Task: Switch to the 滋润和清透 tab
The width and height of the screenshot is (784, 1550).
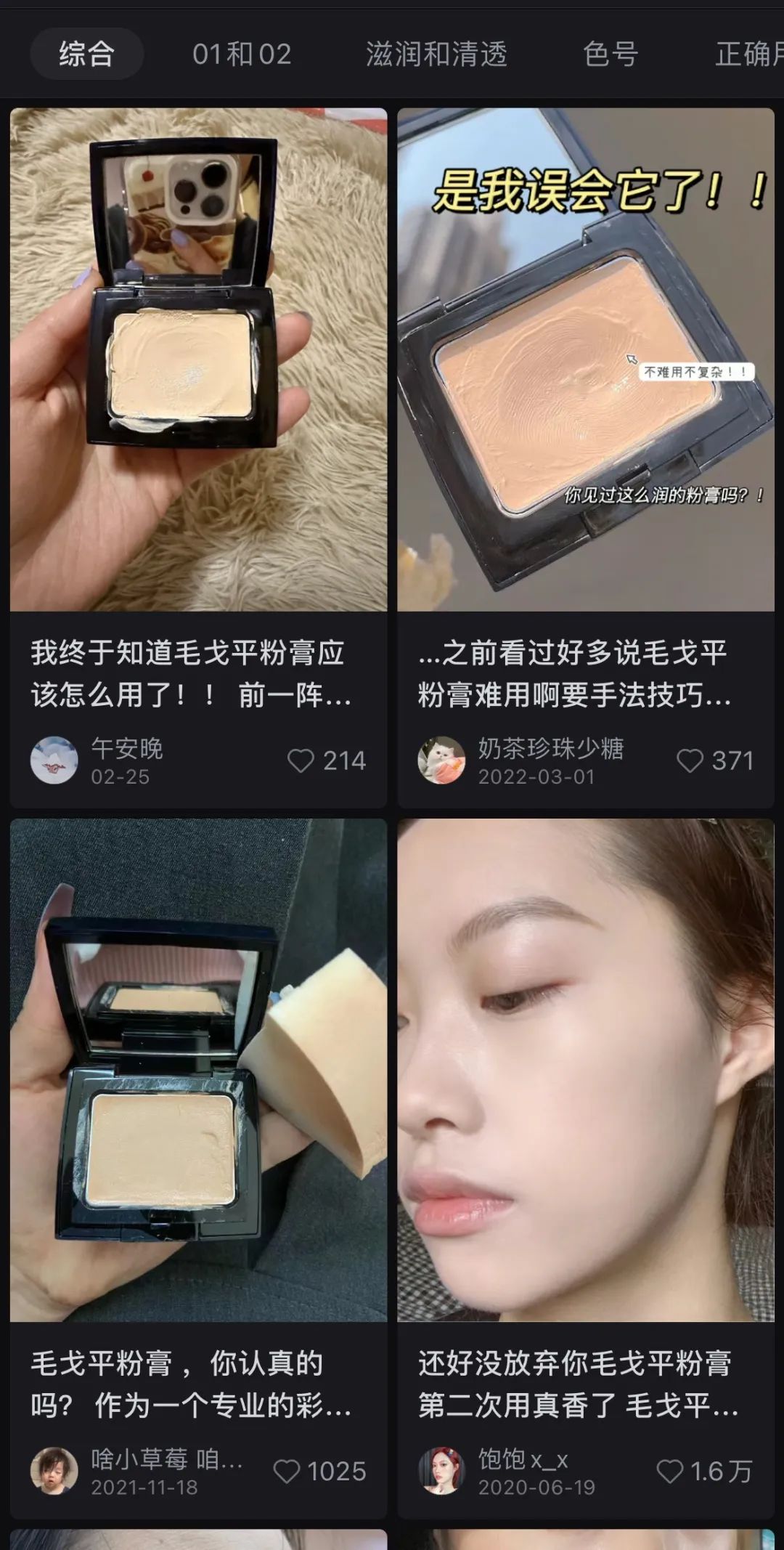Action: (x=436, y=54)
